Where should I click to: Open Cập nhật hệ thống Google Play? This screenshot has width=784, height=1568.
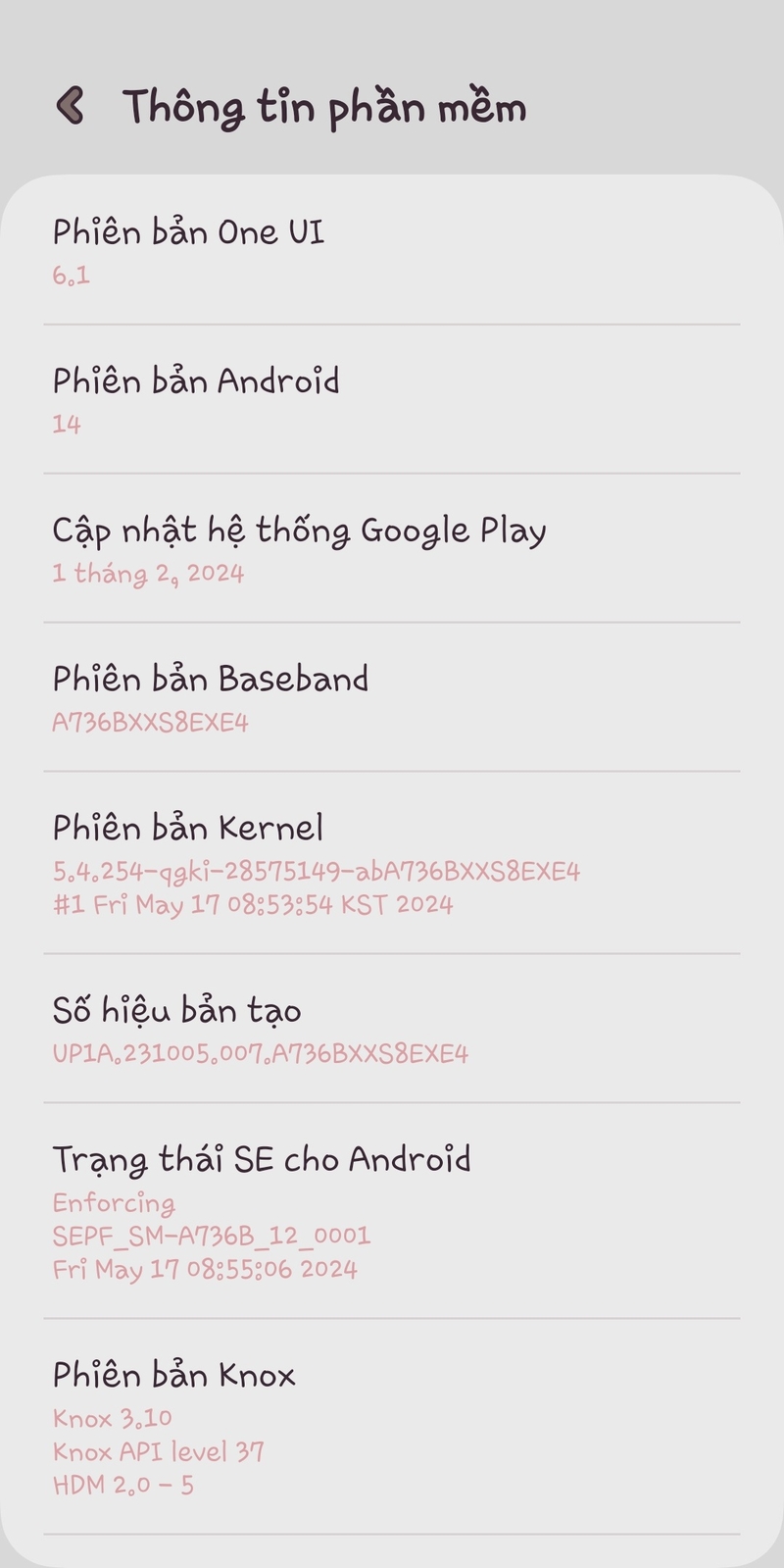click(x=392, y=548)
